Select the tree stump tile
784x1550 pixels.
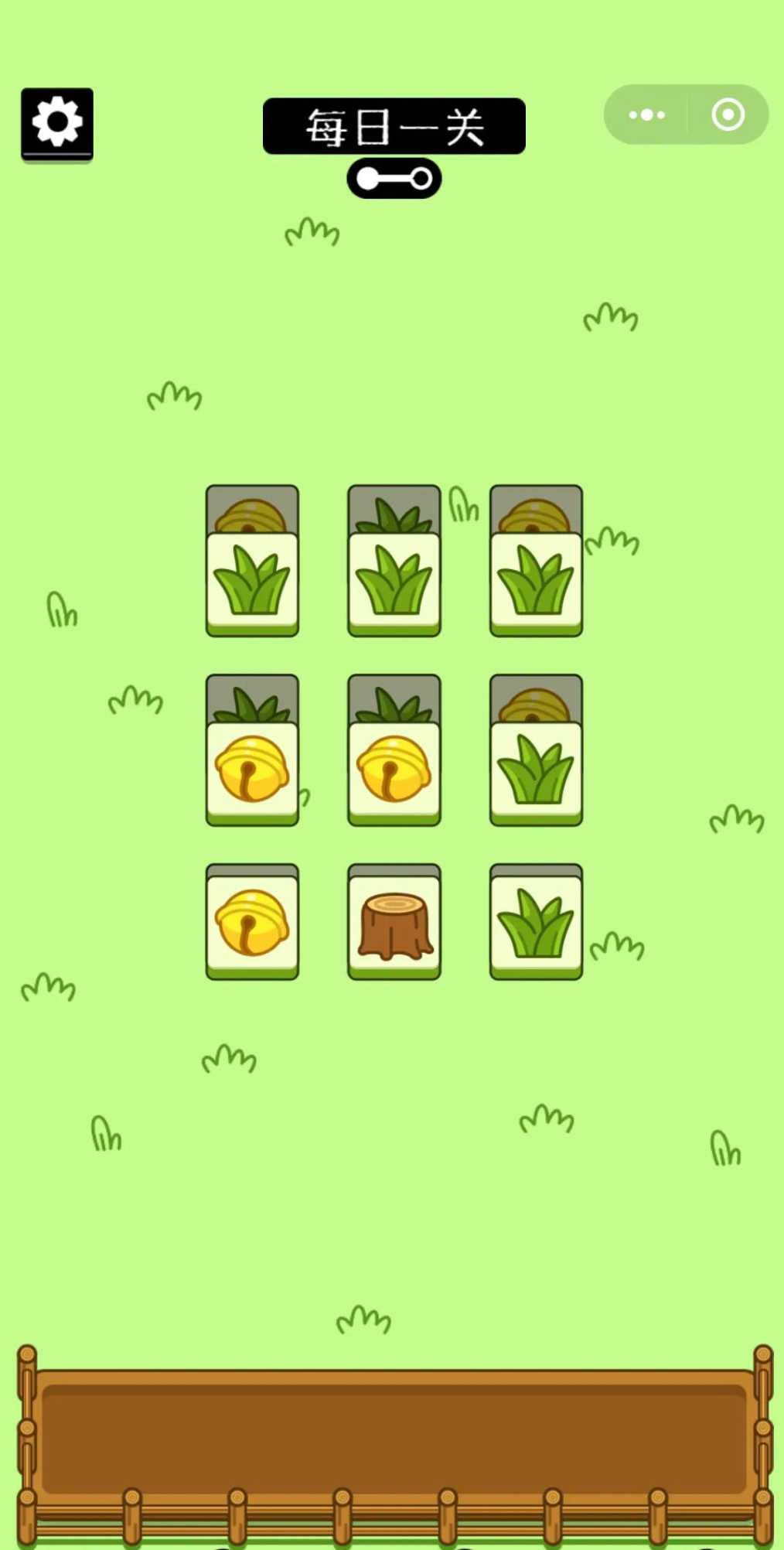coord(394,925)
